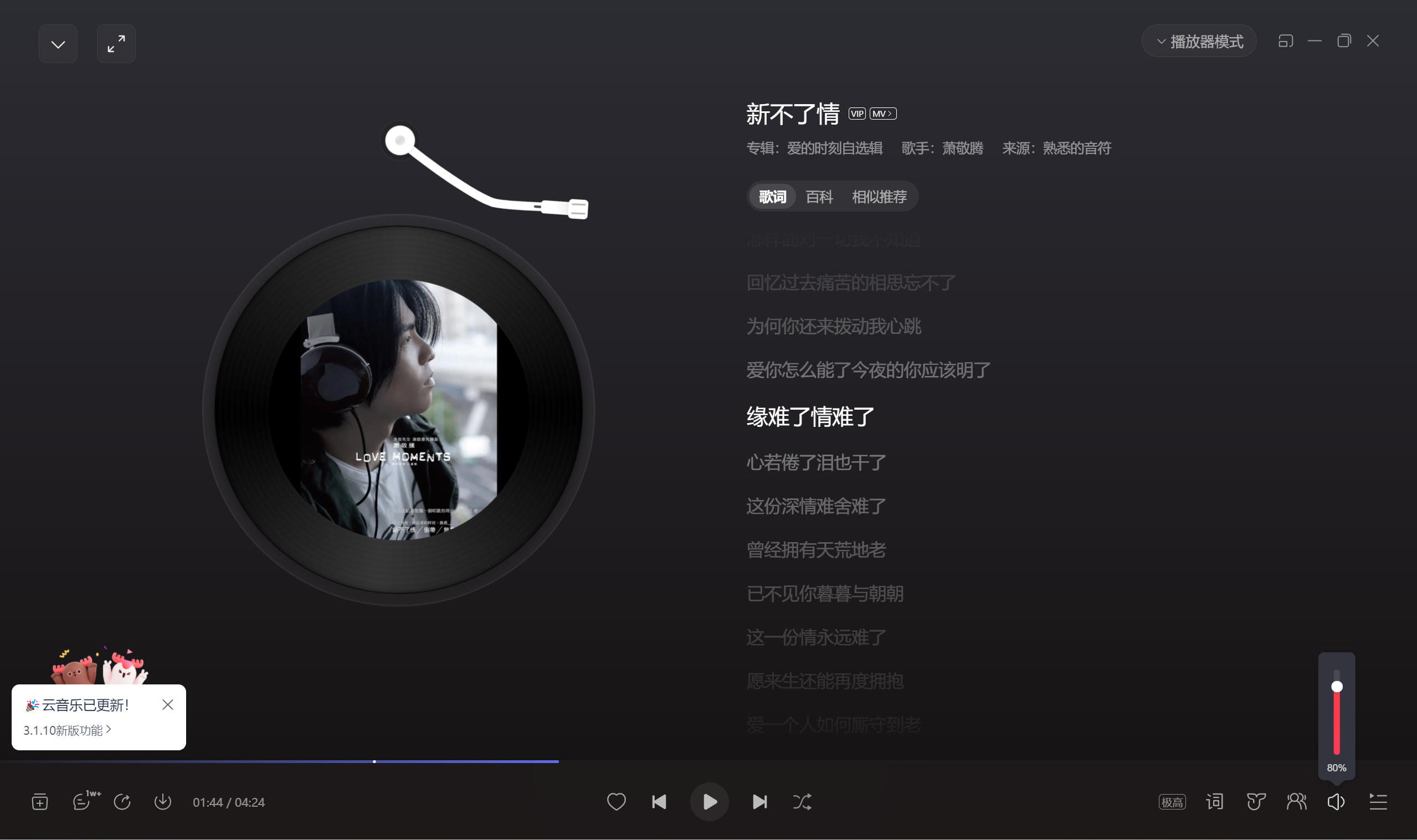Open artist page for 萧敬腾
The height and width of the screenshot is (840, 1417).
click(962, 148)
